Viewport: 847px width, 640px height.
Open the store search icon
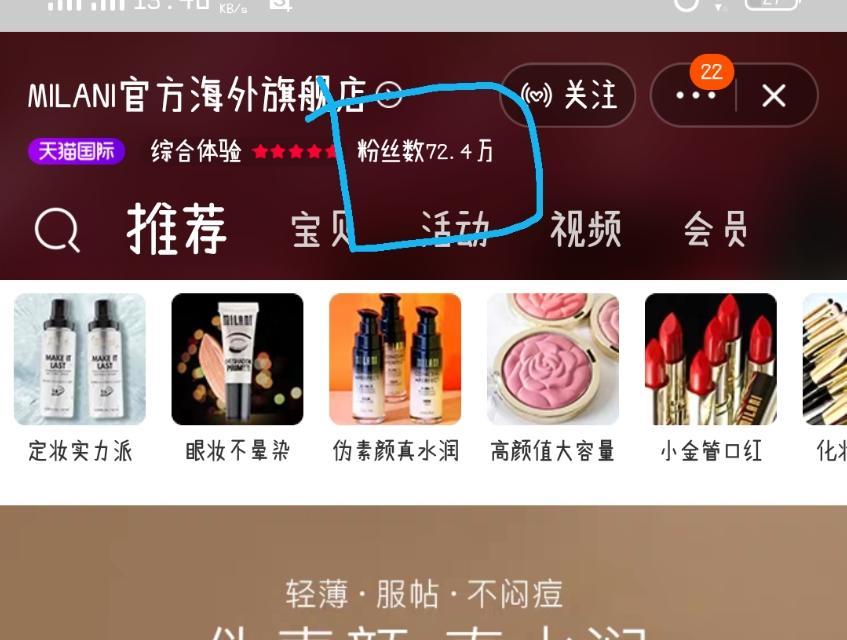click(x=57, y=230)
